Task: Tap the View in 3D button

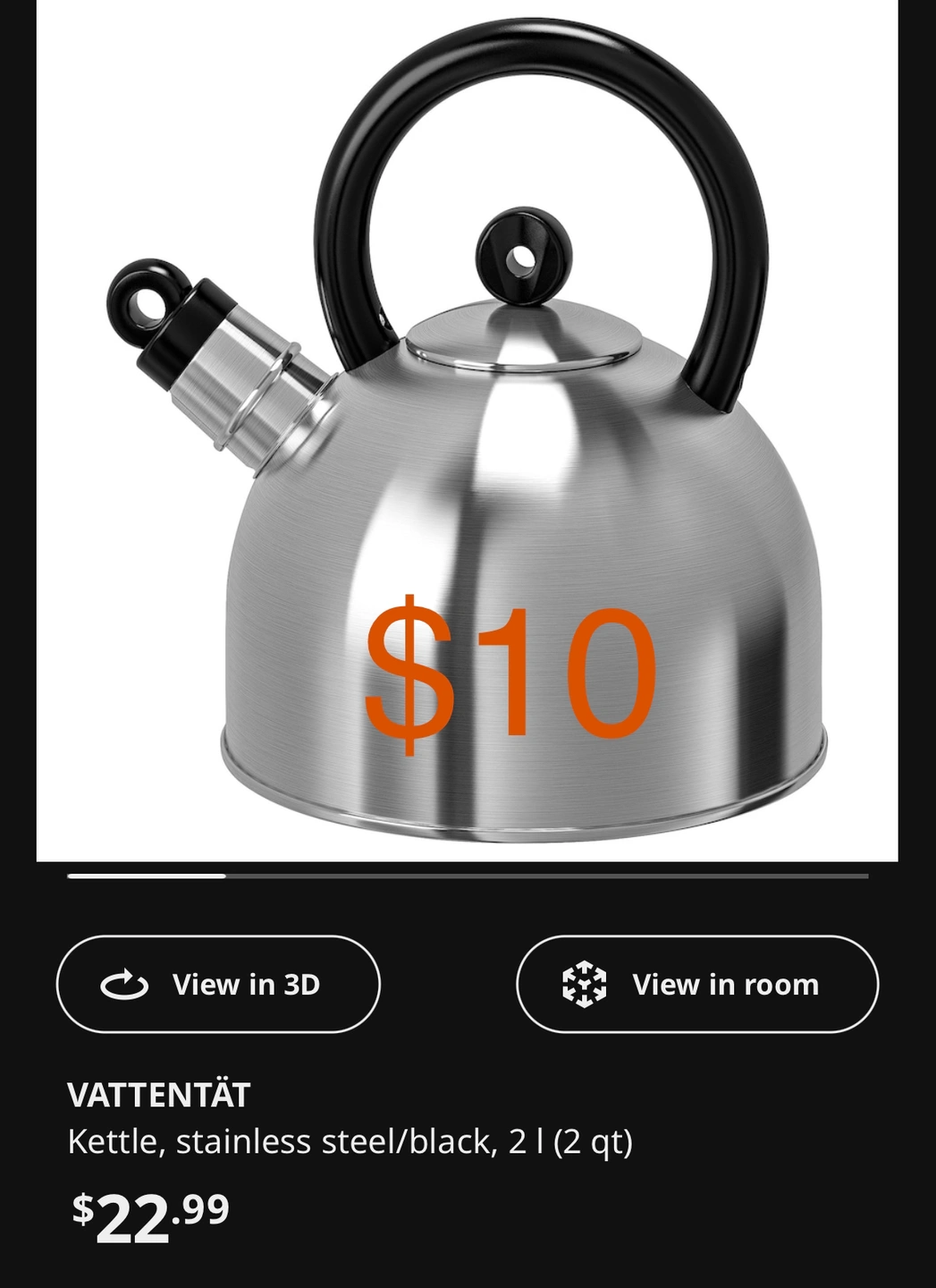Action: coord(218,984)
